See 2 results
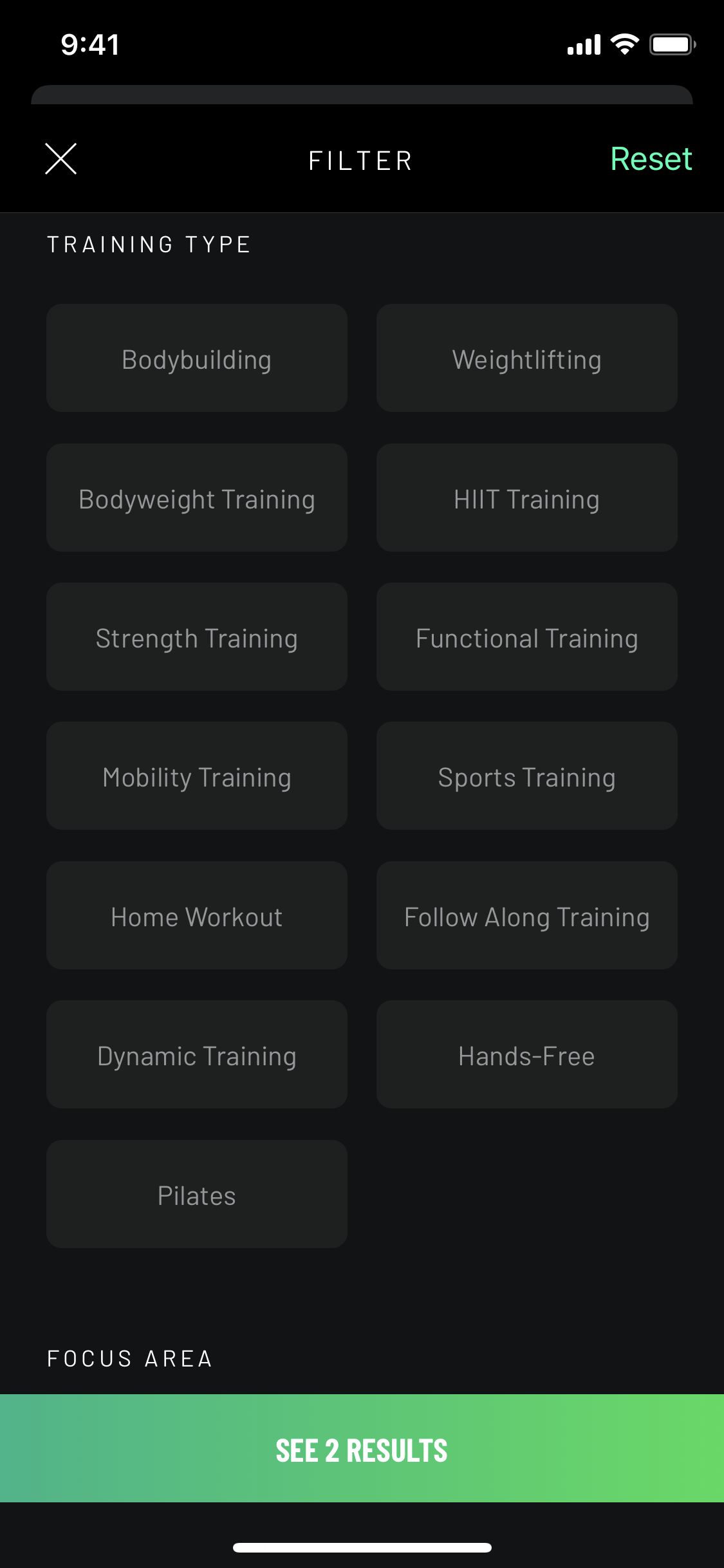The width and height of the screenshot is (724, 1568). [362, 1448]
